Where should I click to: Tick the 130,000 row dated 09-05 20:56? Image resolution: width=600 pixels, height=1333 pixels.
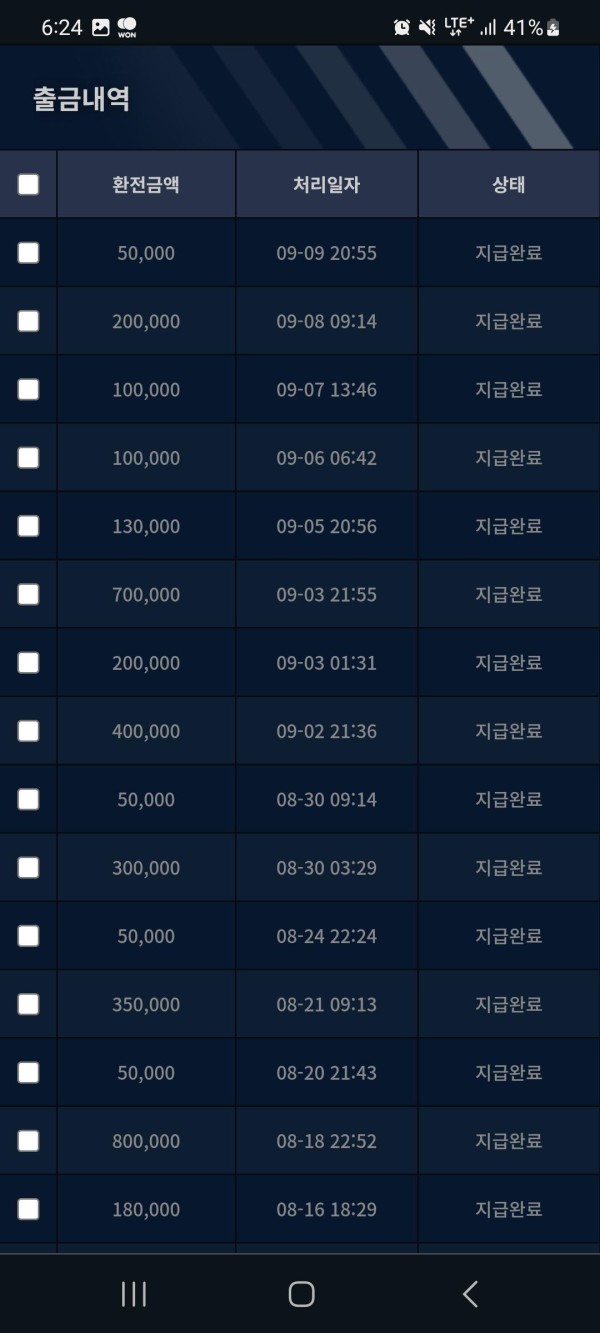click(x=28, y=526)
